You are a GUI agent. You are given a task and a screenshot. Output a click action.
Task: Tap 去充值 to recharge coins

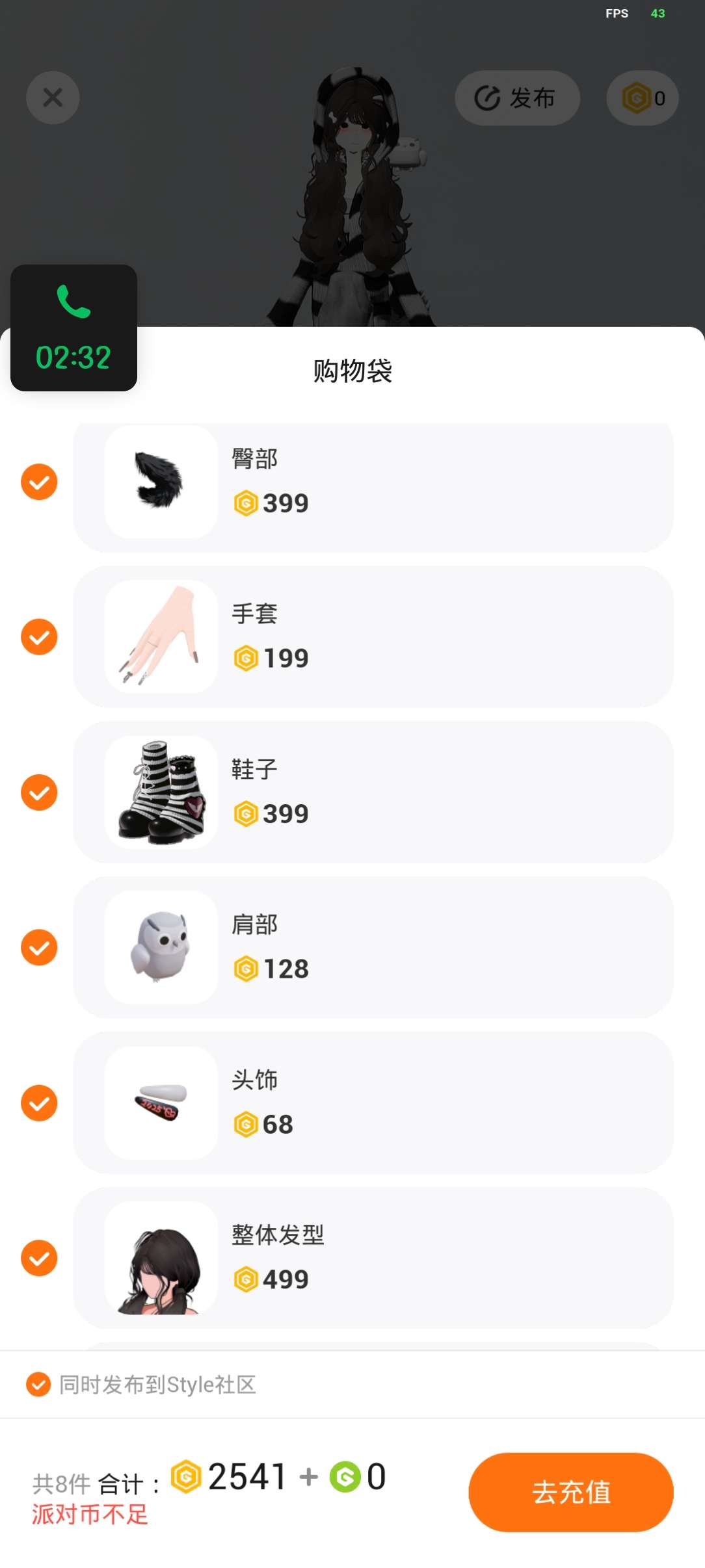tap(570, 1492)
